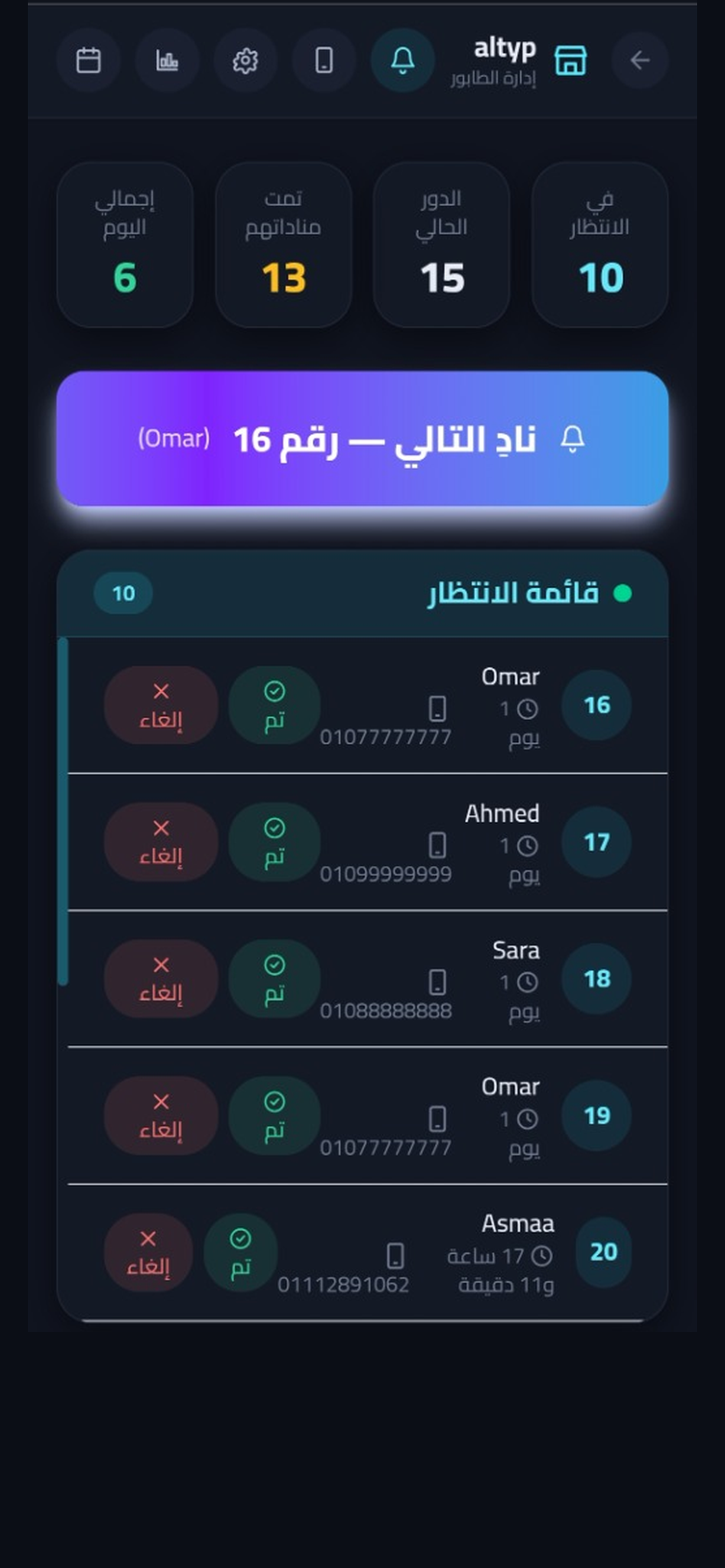
Task: Cancel Asmaa's ticket number 20
Action: [148, 1252]
